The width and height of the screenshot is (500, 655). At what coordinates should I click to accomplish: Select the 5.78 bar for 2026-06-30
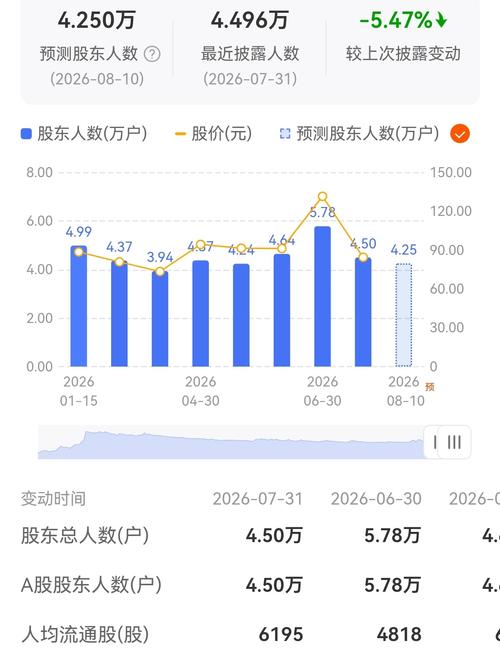(x=322, y=297)
